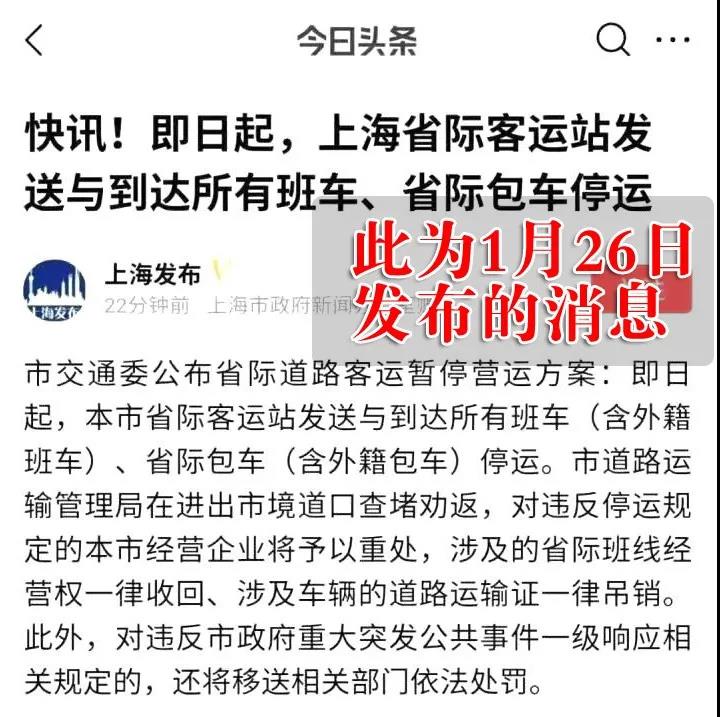Go back from the article

point(34,41)
